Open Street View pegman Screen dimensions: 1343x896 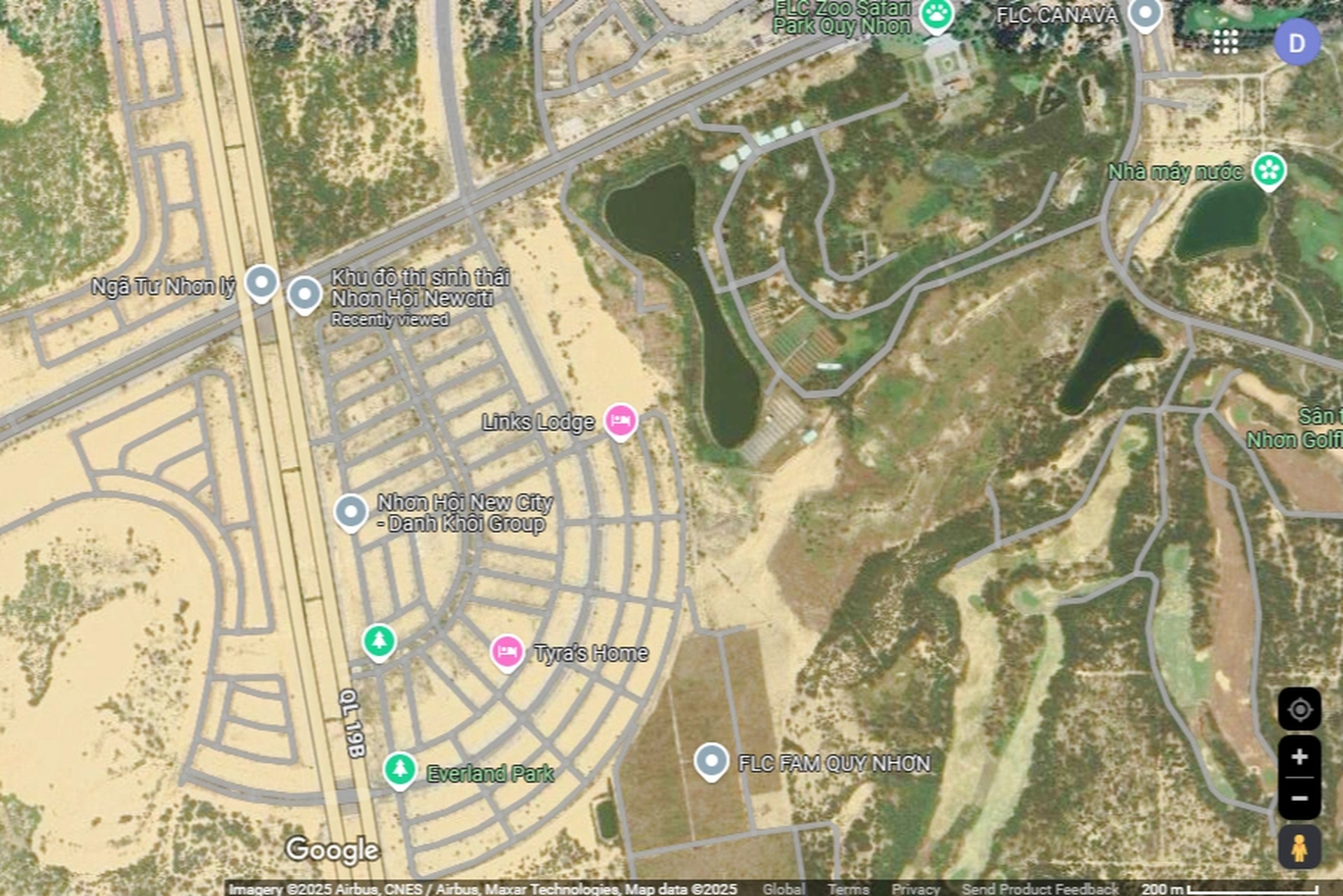(x=1299, y=847)
